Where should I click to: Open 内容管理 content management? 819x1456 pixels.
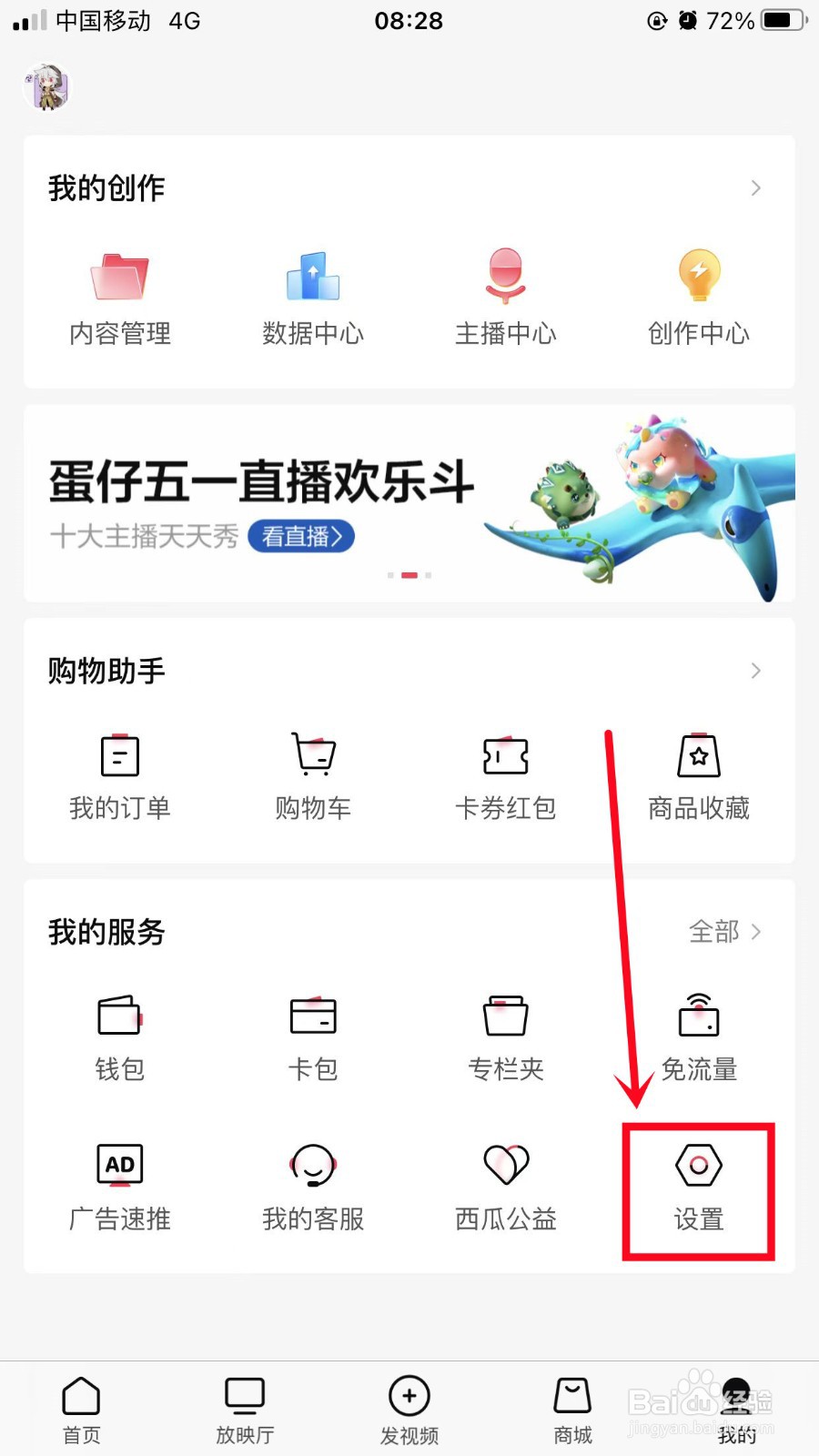click(x=118, y=296)
